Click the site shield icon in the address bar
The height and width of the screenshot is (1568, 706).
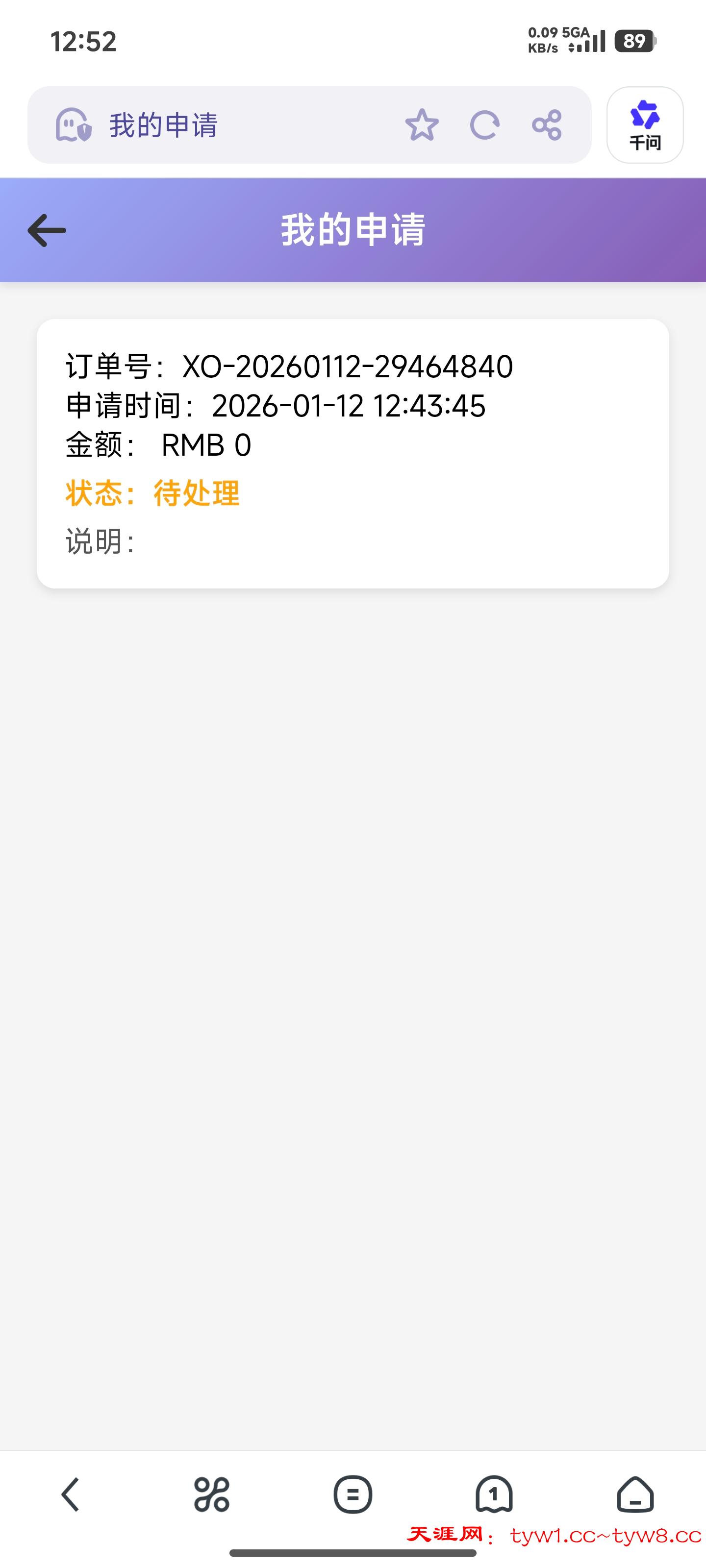point(73,125)
